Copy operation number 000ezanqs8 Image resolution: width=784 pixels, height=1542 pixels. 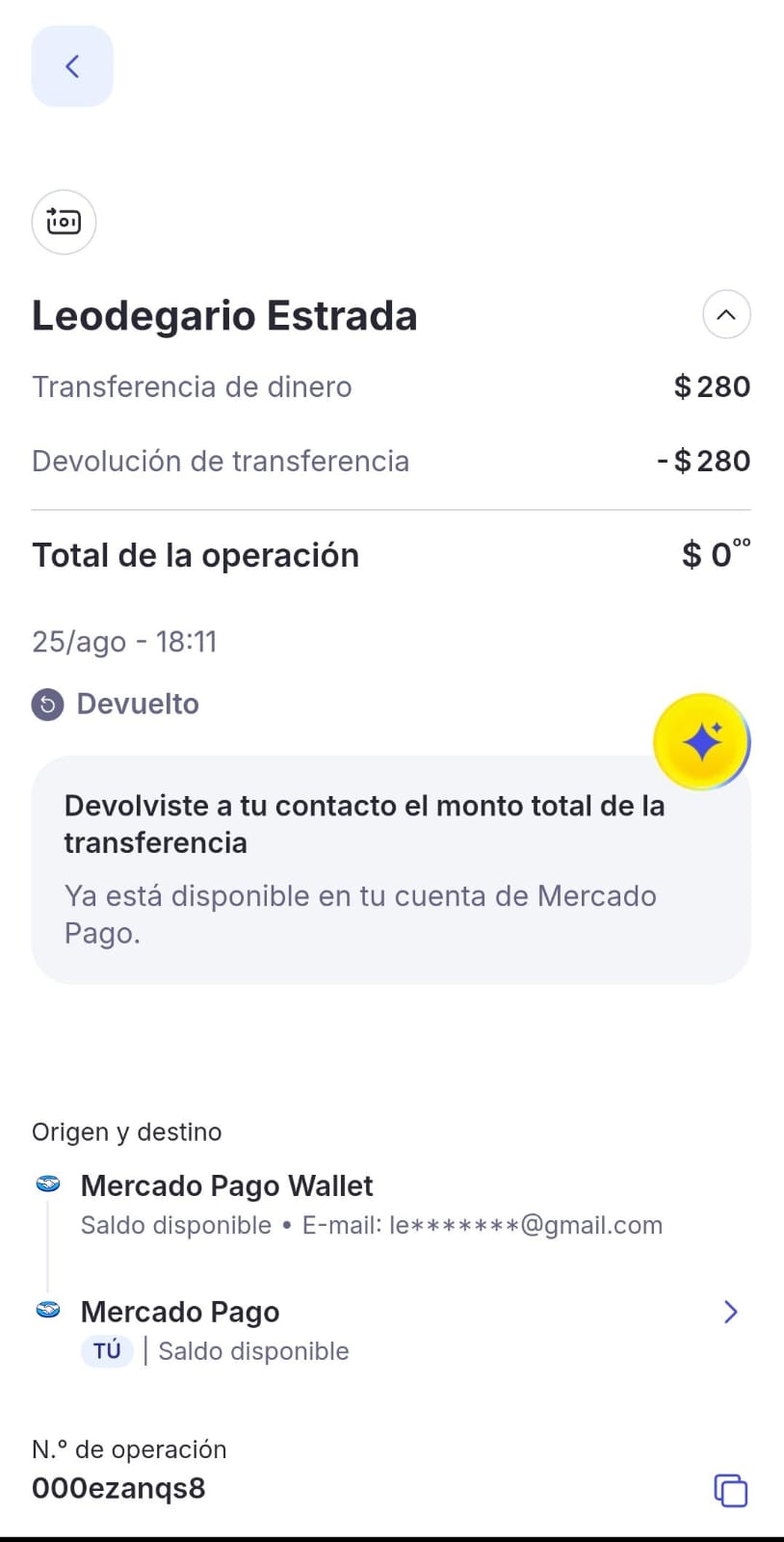(730, 1490)
